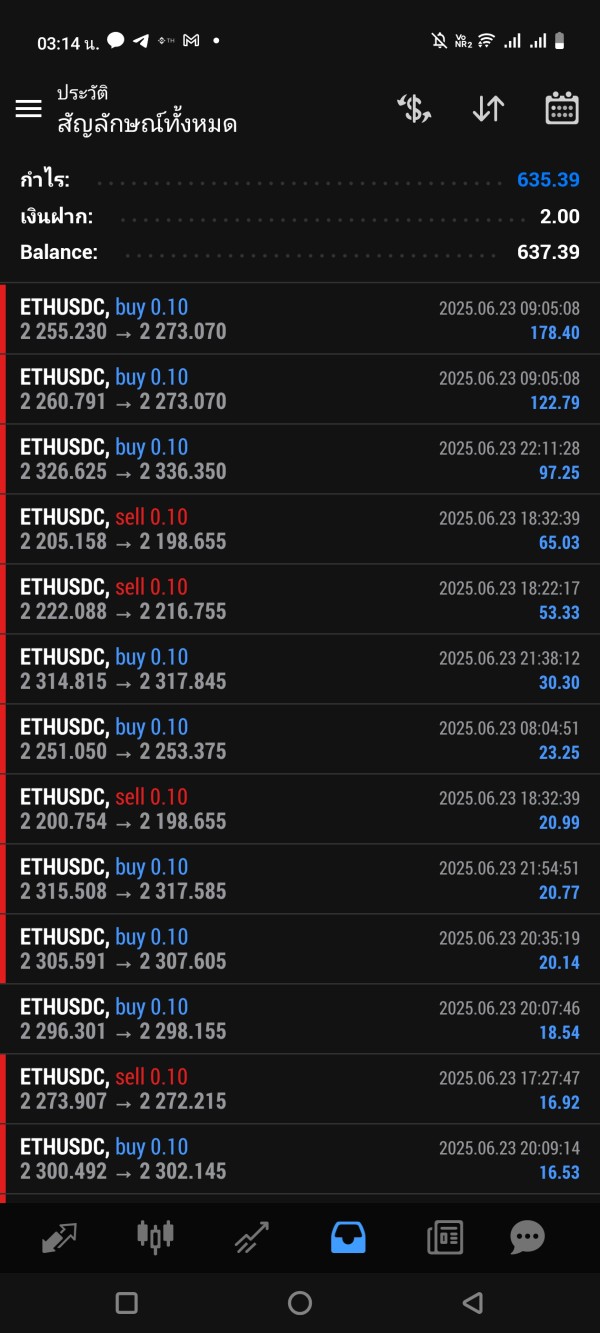The height and width of the screenshot is (1333, 600).
Task: Switch to the trade tab
Action: click(252, 1238)
